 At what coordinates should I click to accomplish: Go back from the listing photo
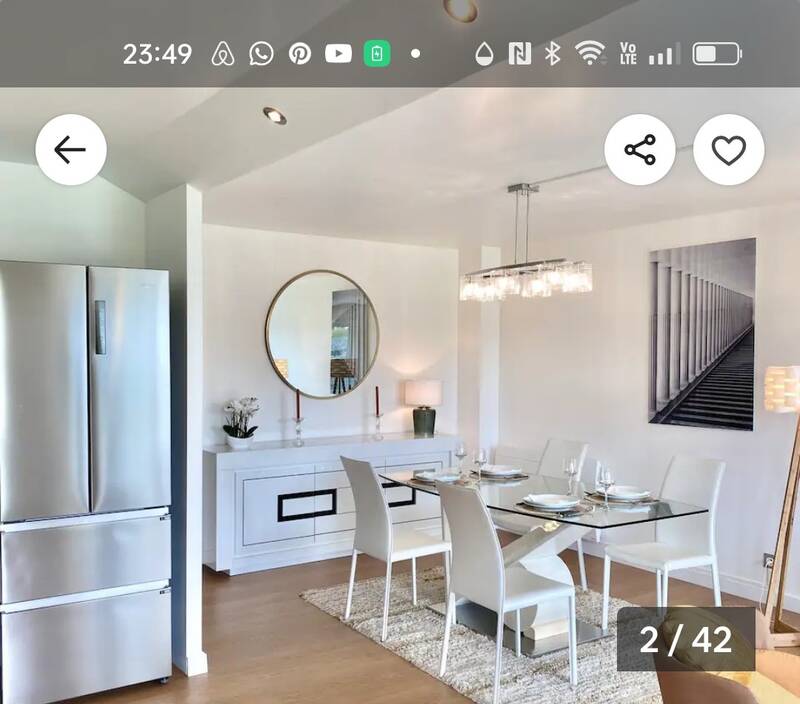click(71, 150)
